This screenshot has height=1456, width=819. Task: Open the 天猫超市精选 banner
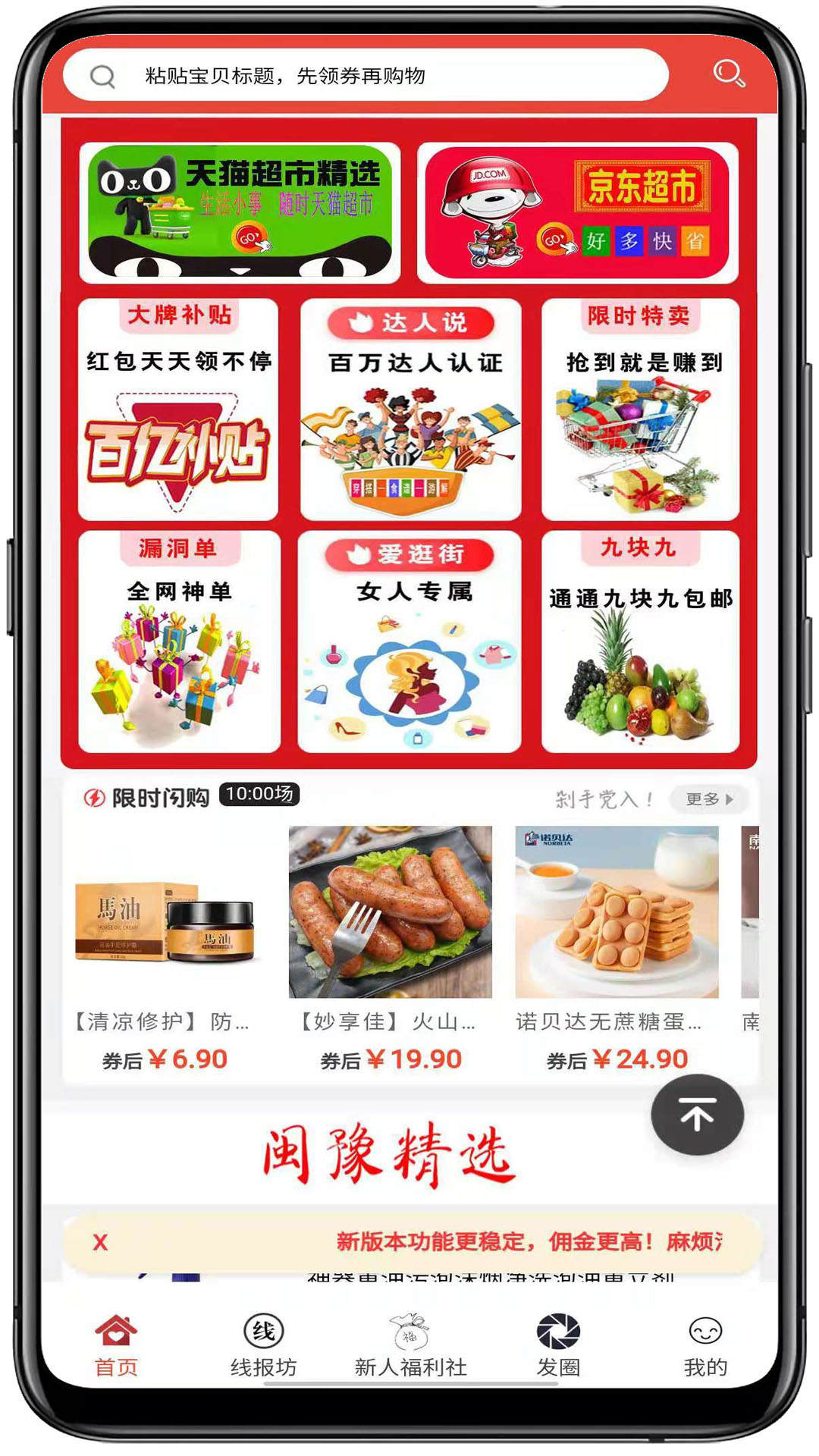[240, 212]
